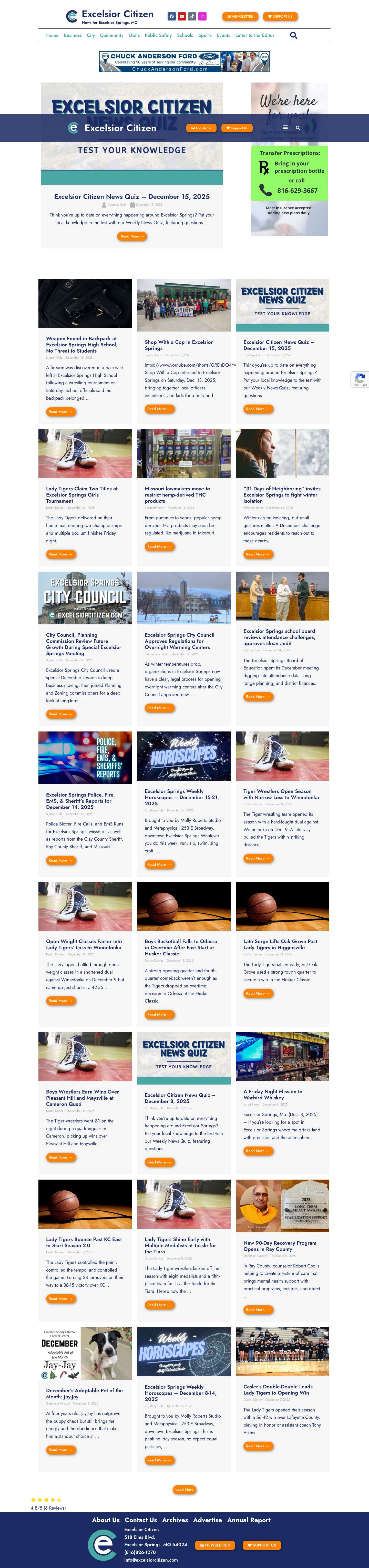The image size is (369, 1568).
Task: Open Archives in the footer
Action: tap(175, 1519)
